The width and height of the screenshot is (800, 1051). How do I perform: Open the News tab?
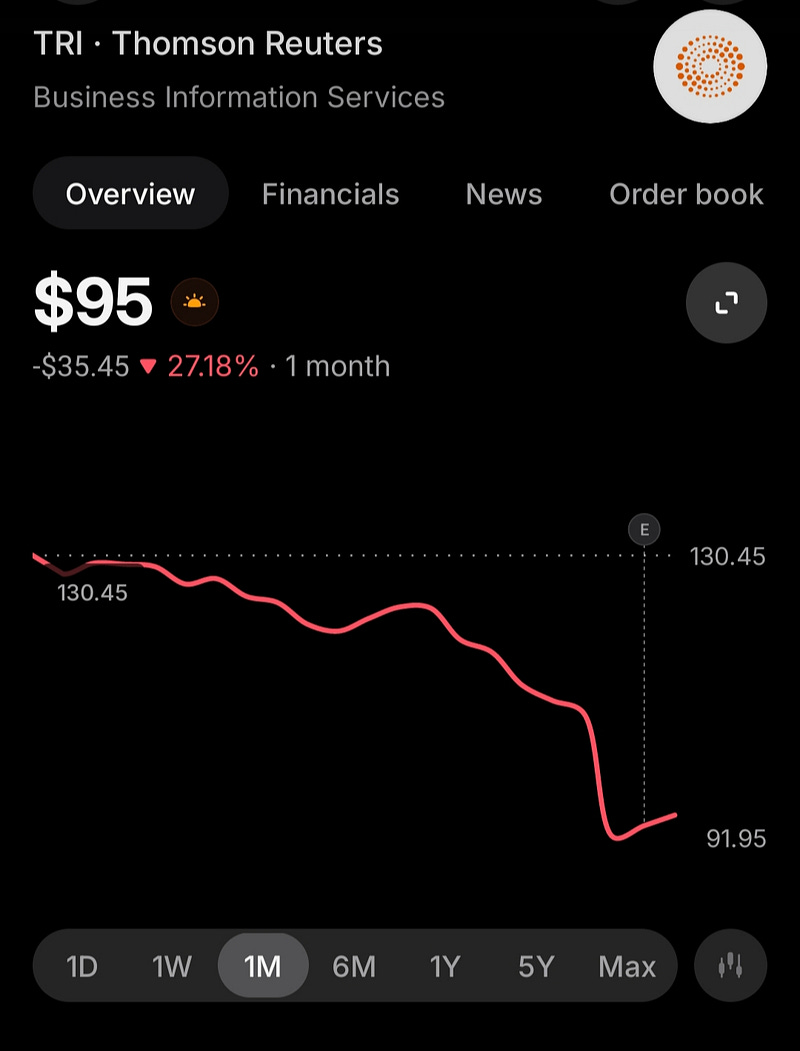point(504,194)
